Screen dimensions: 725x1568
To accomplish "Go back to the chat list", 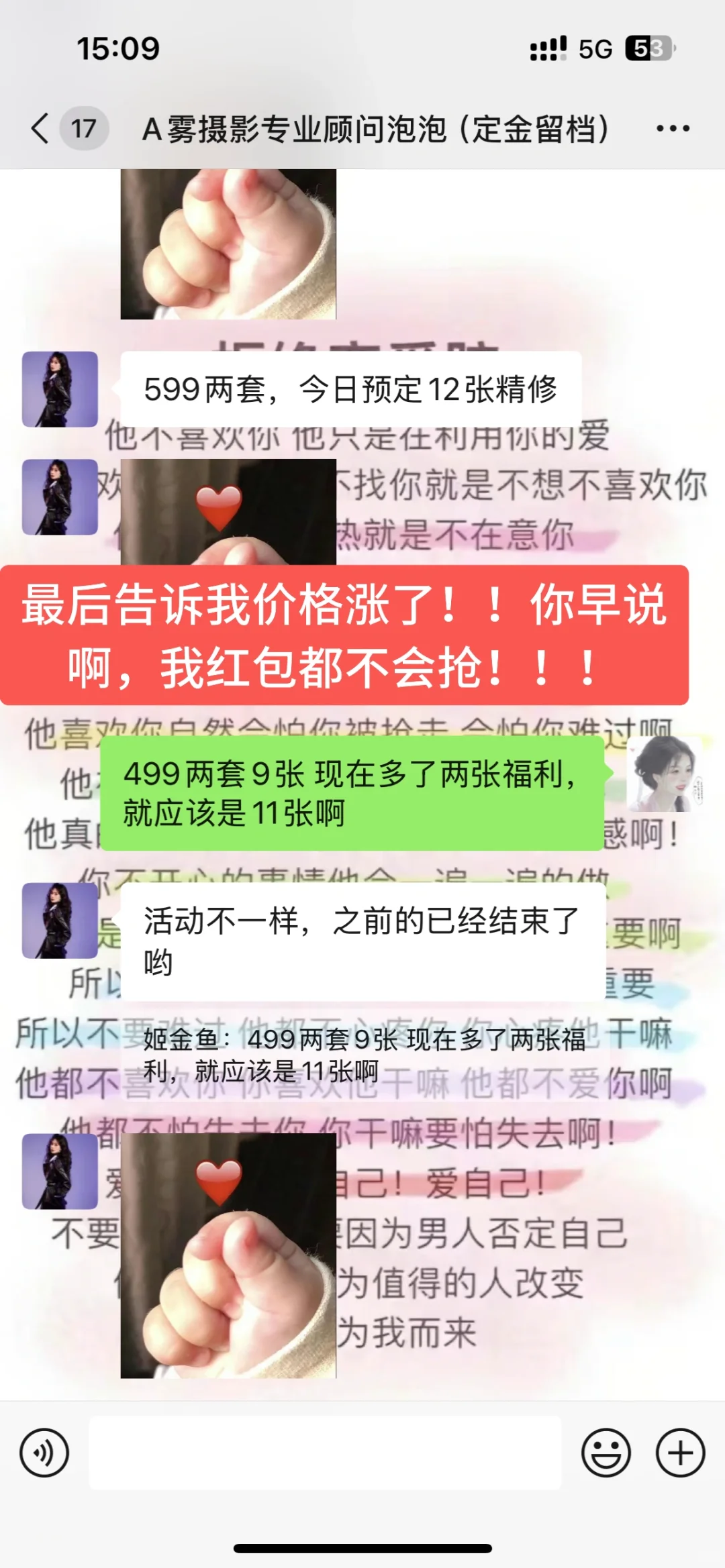I will click(41, 128).
